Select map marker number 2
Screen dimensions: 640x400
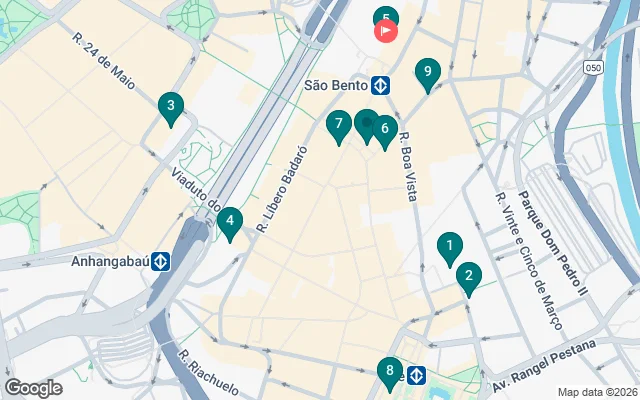tap(467, 277)
